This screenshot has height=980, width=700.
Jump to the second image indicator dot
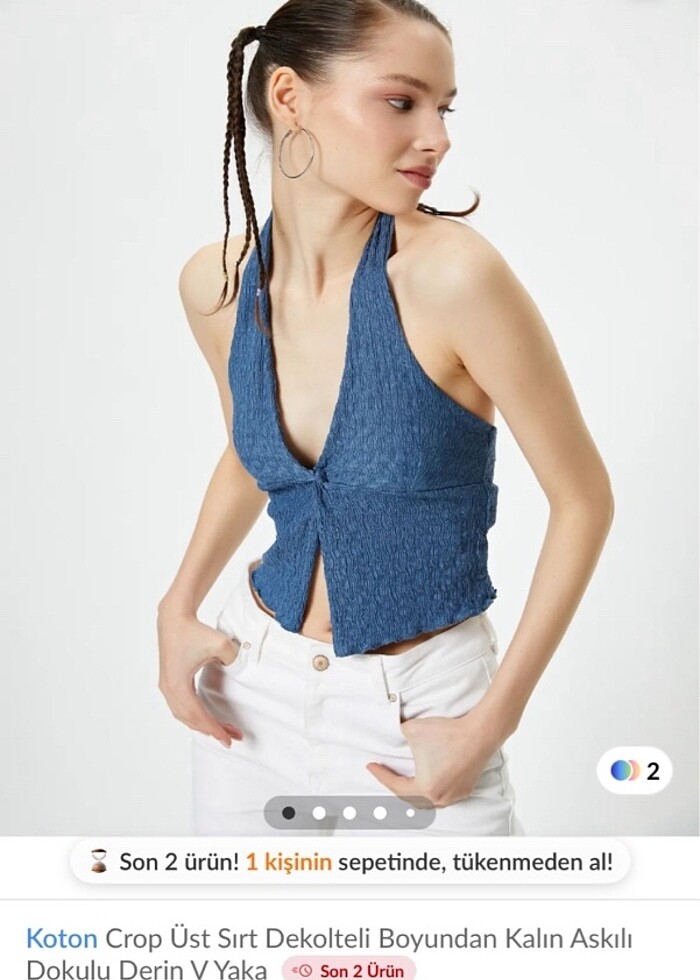319,813
